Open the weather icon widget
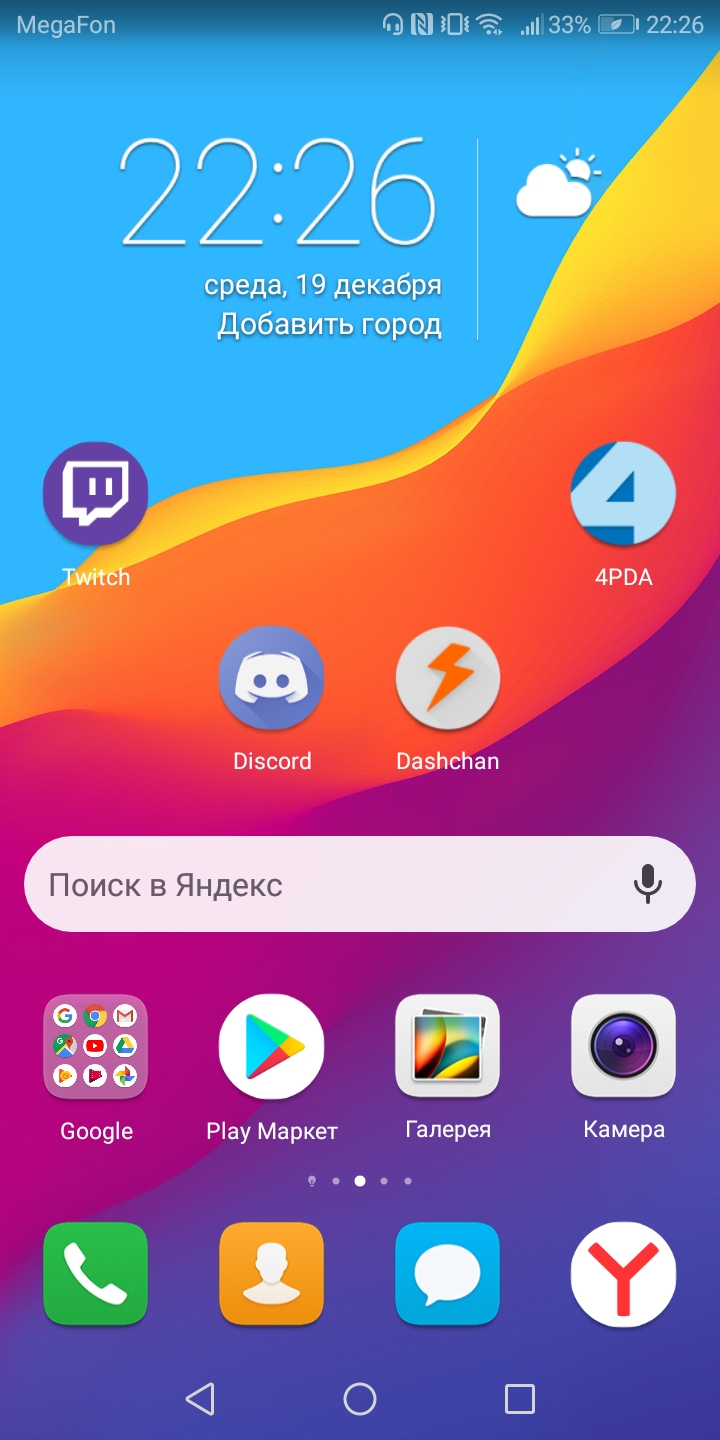 [559, 183]
